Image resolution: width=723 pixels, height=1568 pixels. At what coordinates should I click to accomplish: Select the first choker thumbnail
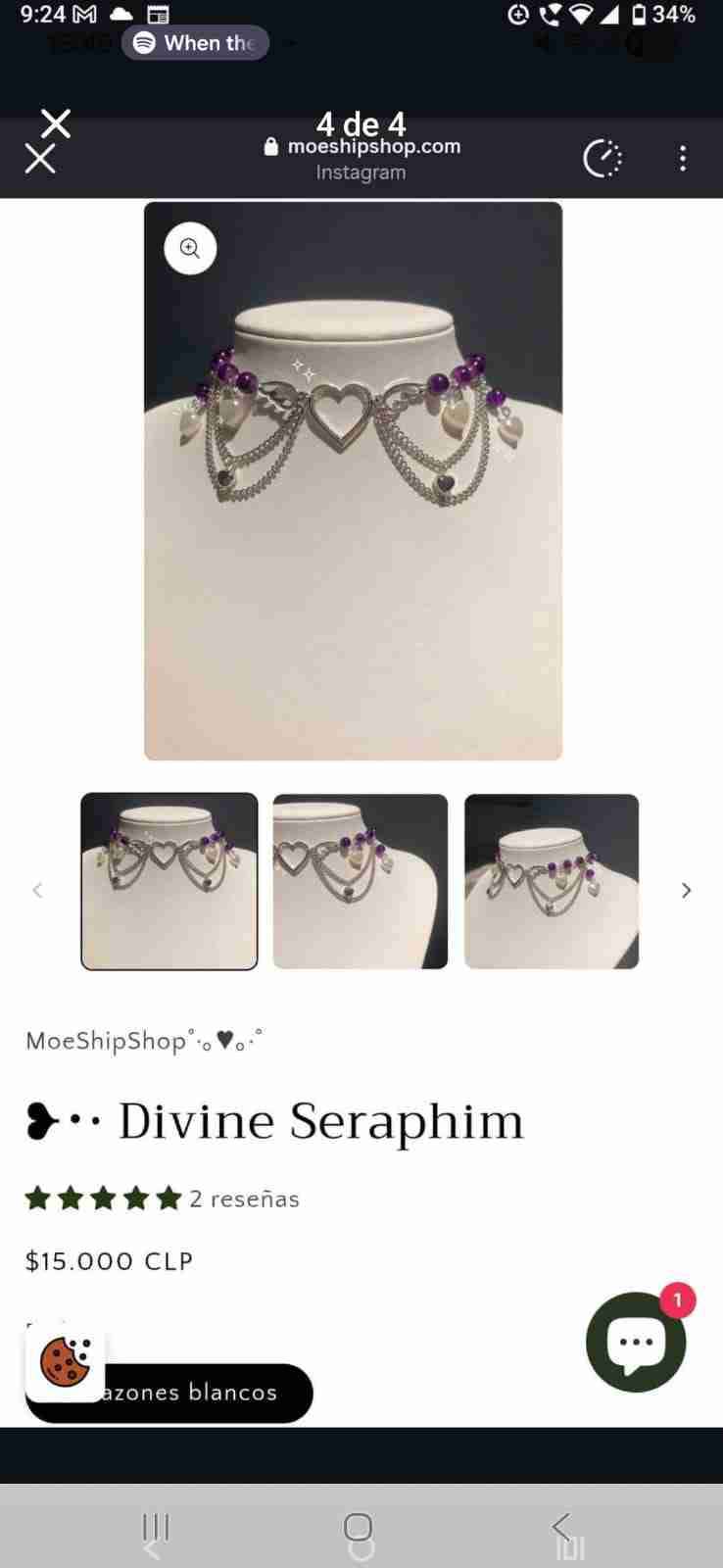169,881
